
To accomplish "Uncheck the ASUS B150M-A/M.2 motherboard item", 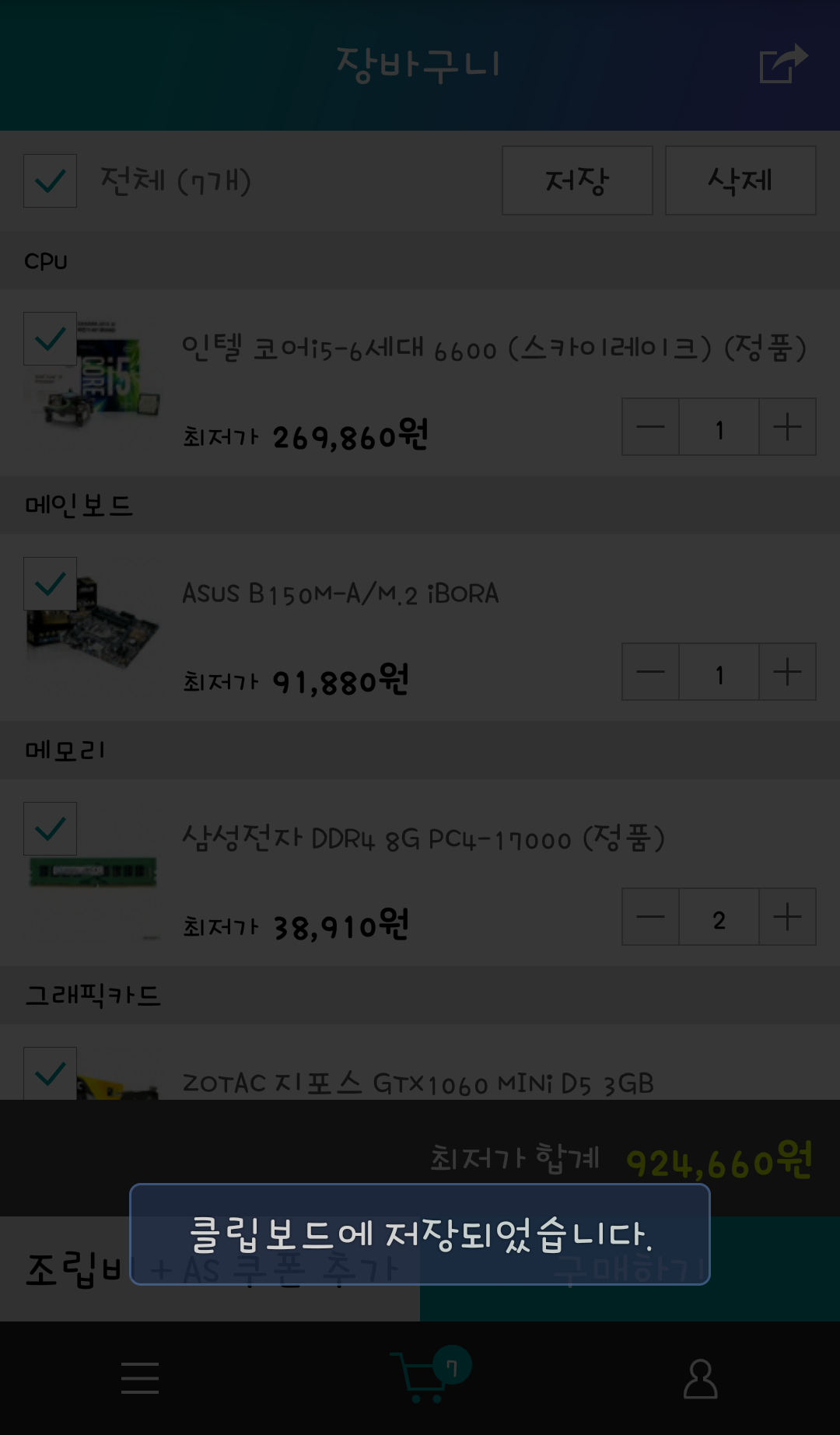I will pyautogui.click(x=50, y=584).
